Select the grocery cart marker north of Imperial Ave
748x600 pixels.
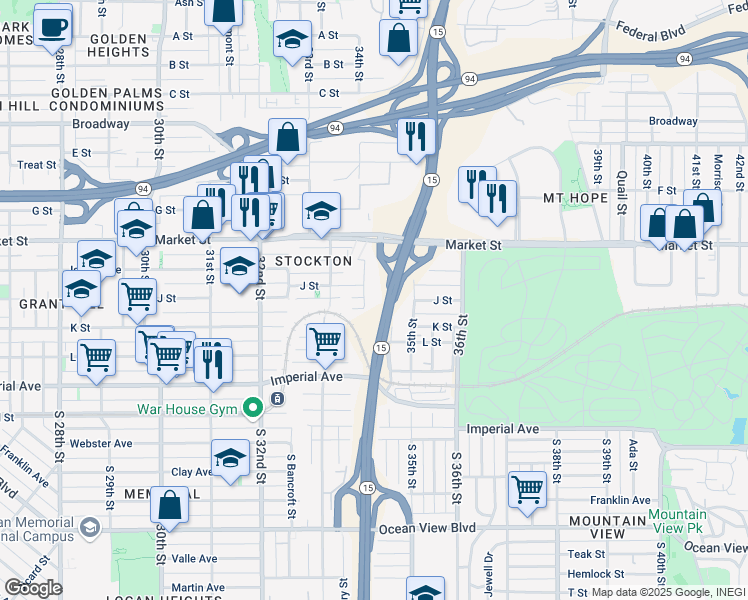coord(325,344)
